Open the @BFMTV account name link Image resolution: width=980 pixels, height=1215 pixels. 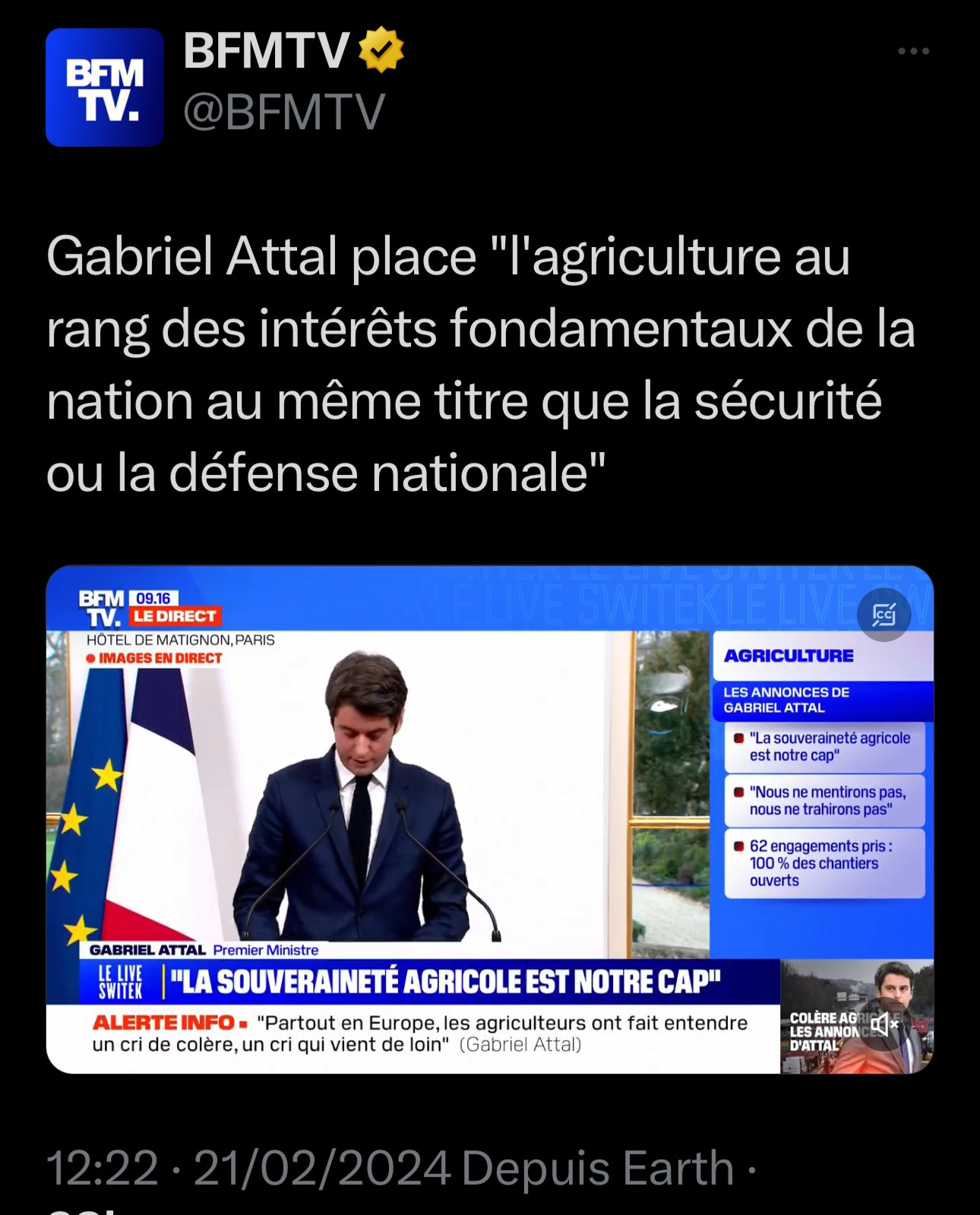click(x=284, y=112)
